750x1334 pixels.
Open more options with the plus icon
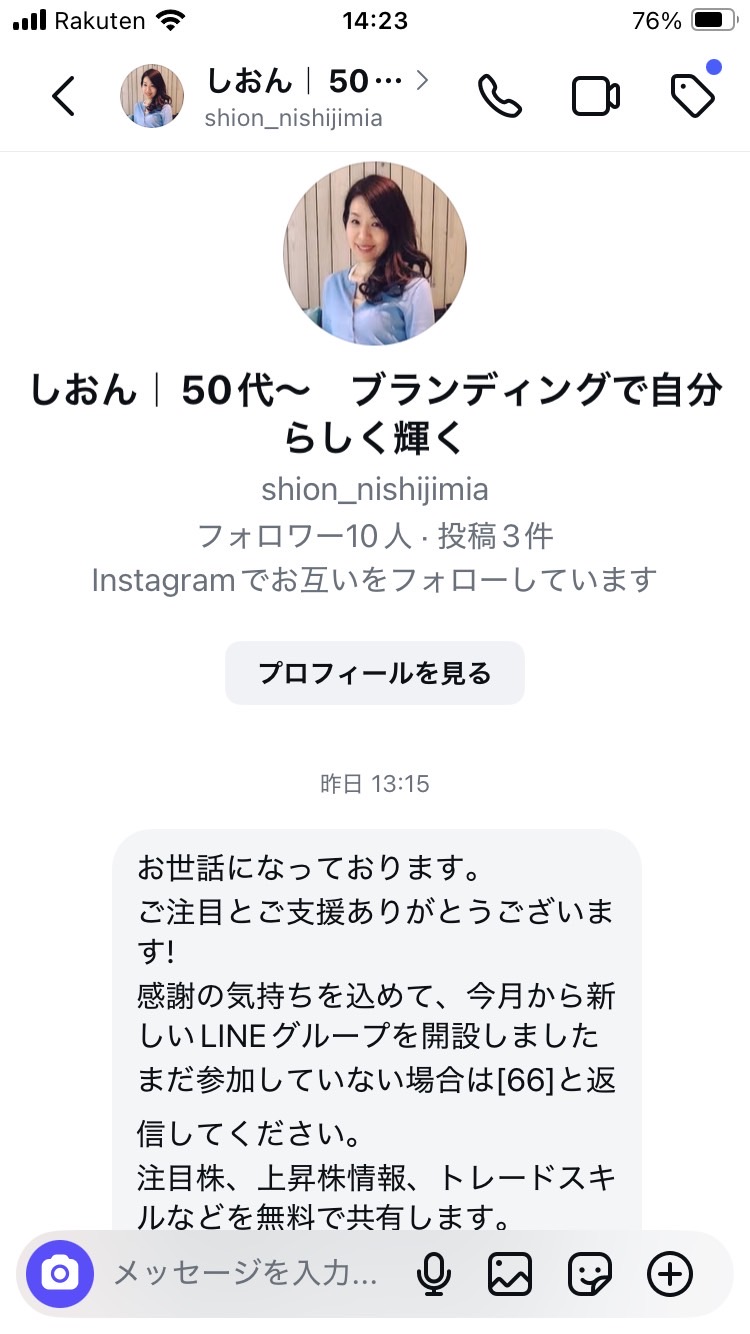pos(670,1273)
